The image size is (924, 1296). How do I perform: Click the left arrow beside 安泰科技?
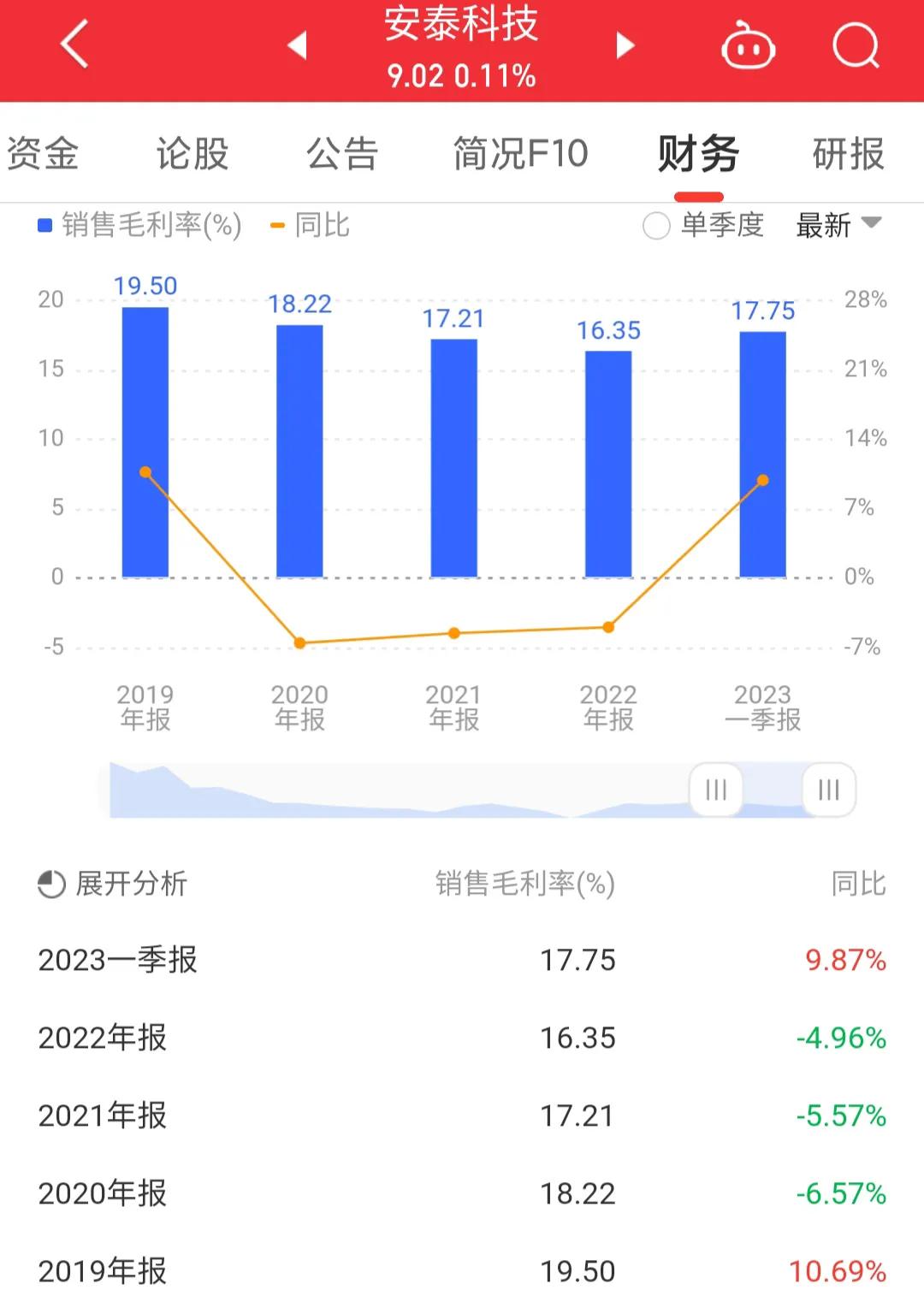(x=297, y=47)
